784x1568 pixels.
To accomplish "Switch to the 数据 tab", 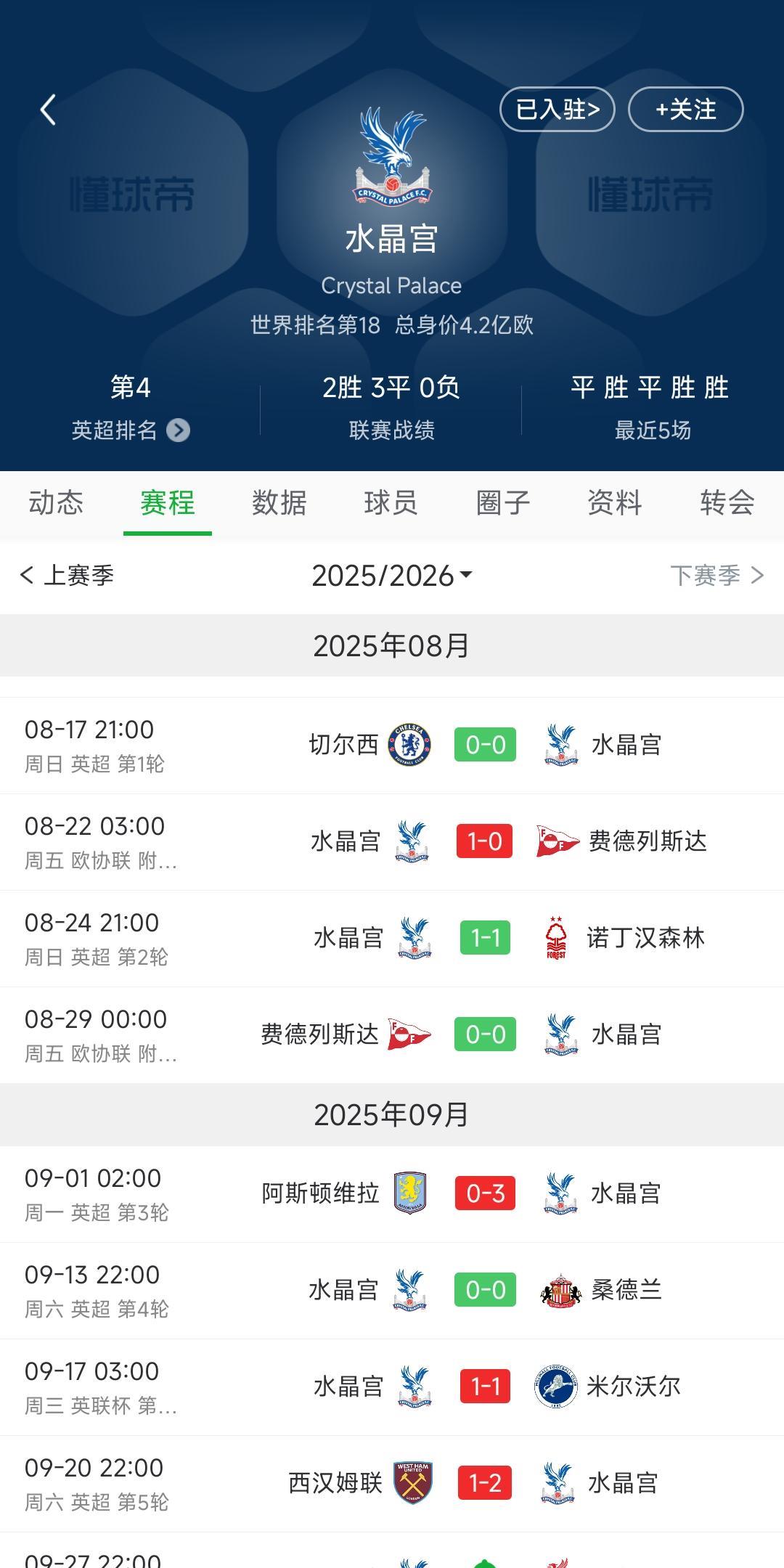I will [x=279, y=502].
